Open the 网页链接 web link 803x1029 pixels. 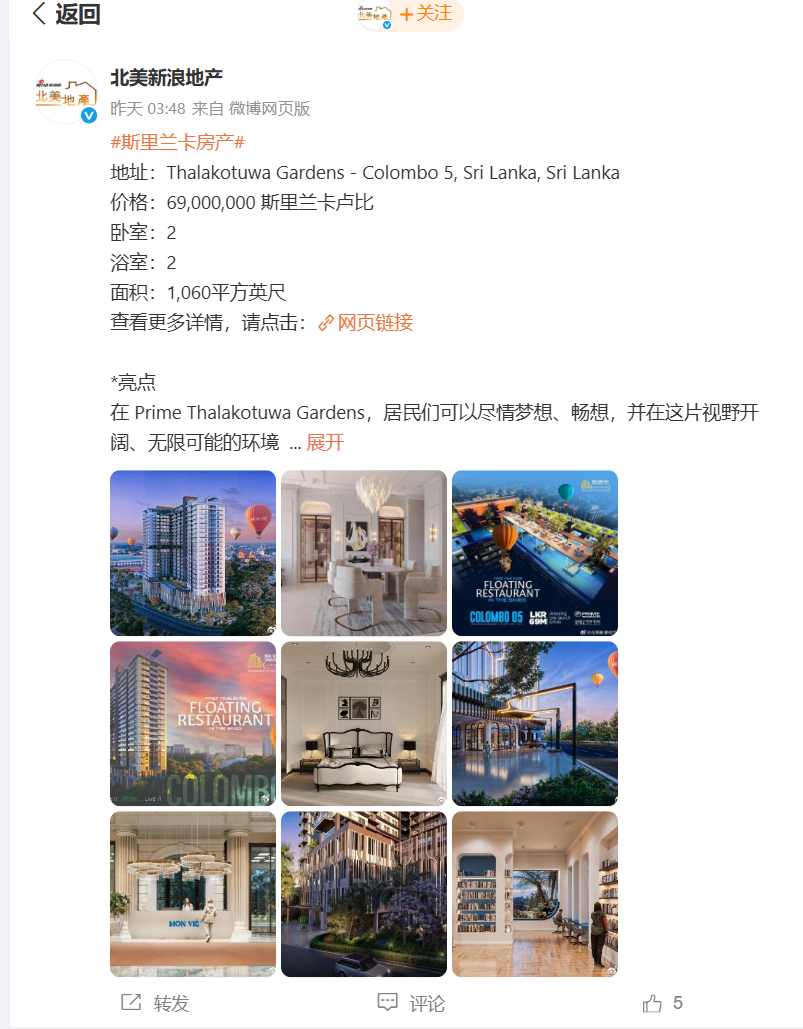(x=366, y=323)
